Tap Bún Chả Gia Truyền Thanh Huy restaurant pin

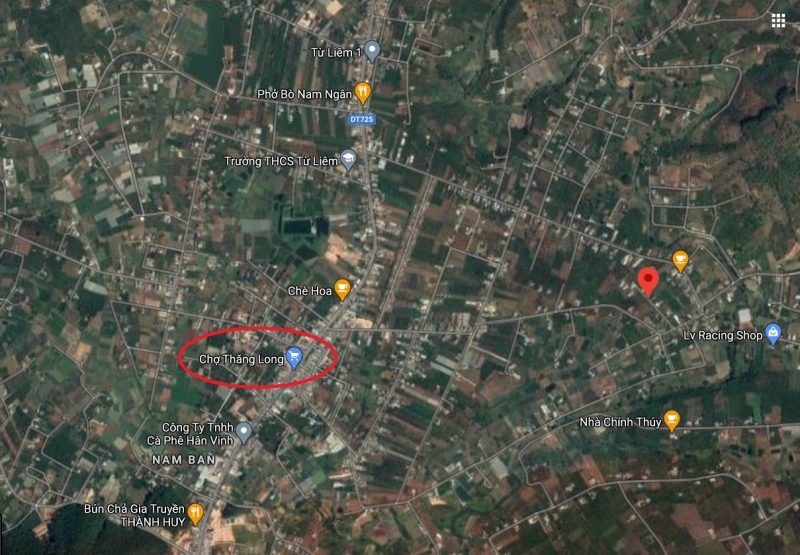[x=195, y=513]
